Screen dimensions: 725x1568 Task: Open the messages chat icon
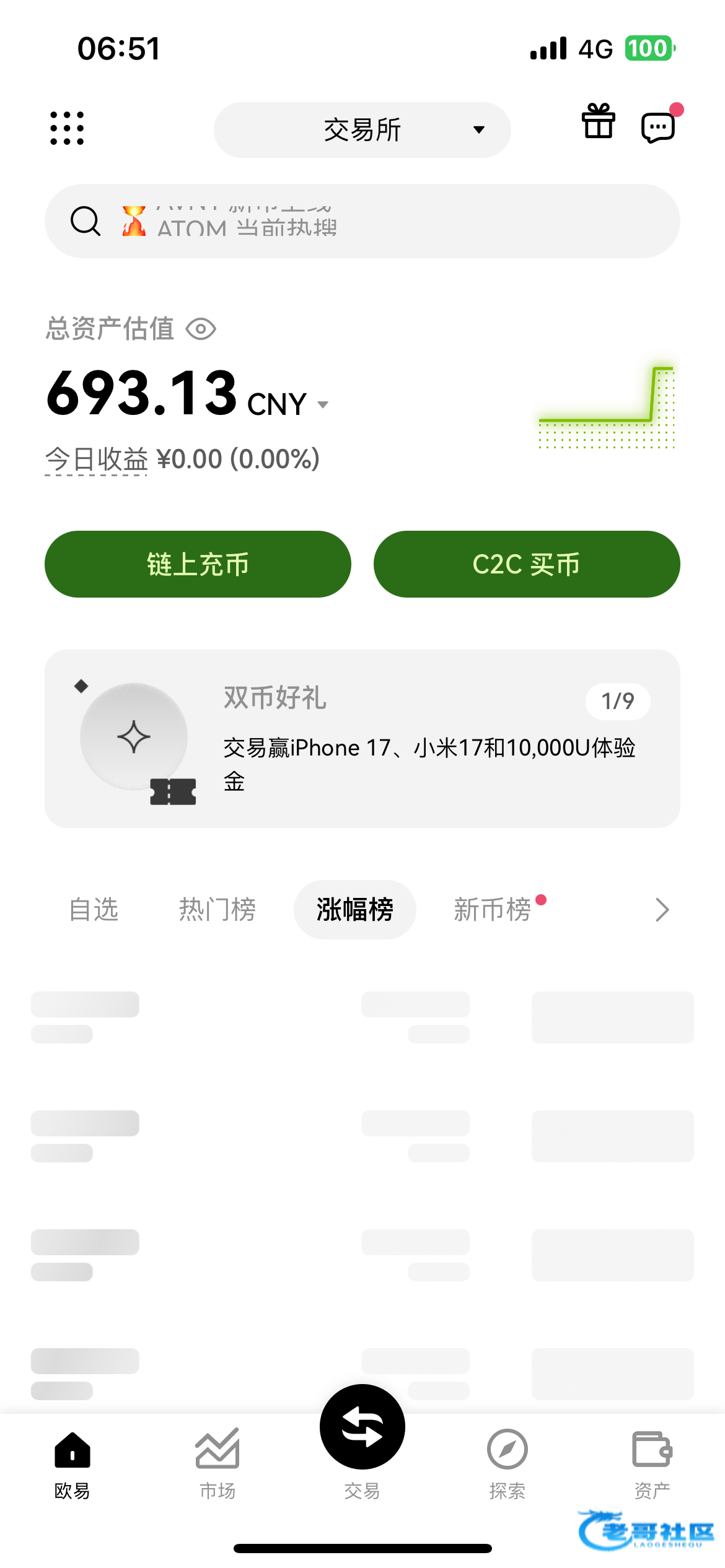coord(658,127)
